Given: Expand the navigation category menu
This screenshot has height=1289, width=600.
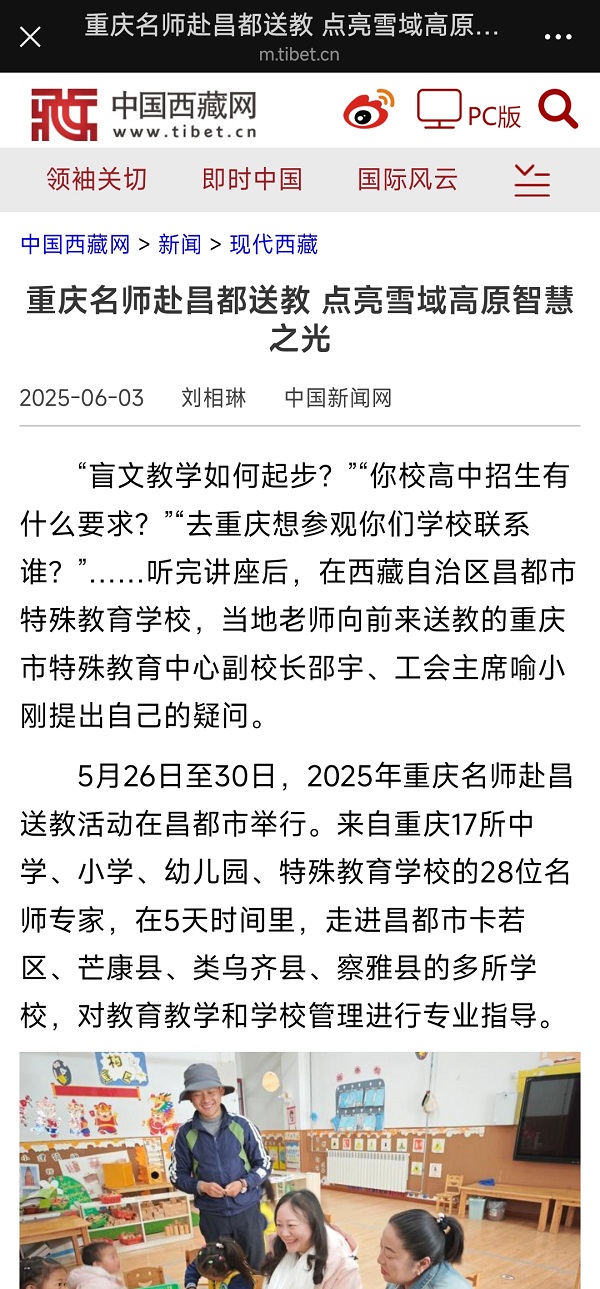Looking at the screenshot, I should pos(532,181).
